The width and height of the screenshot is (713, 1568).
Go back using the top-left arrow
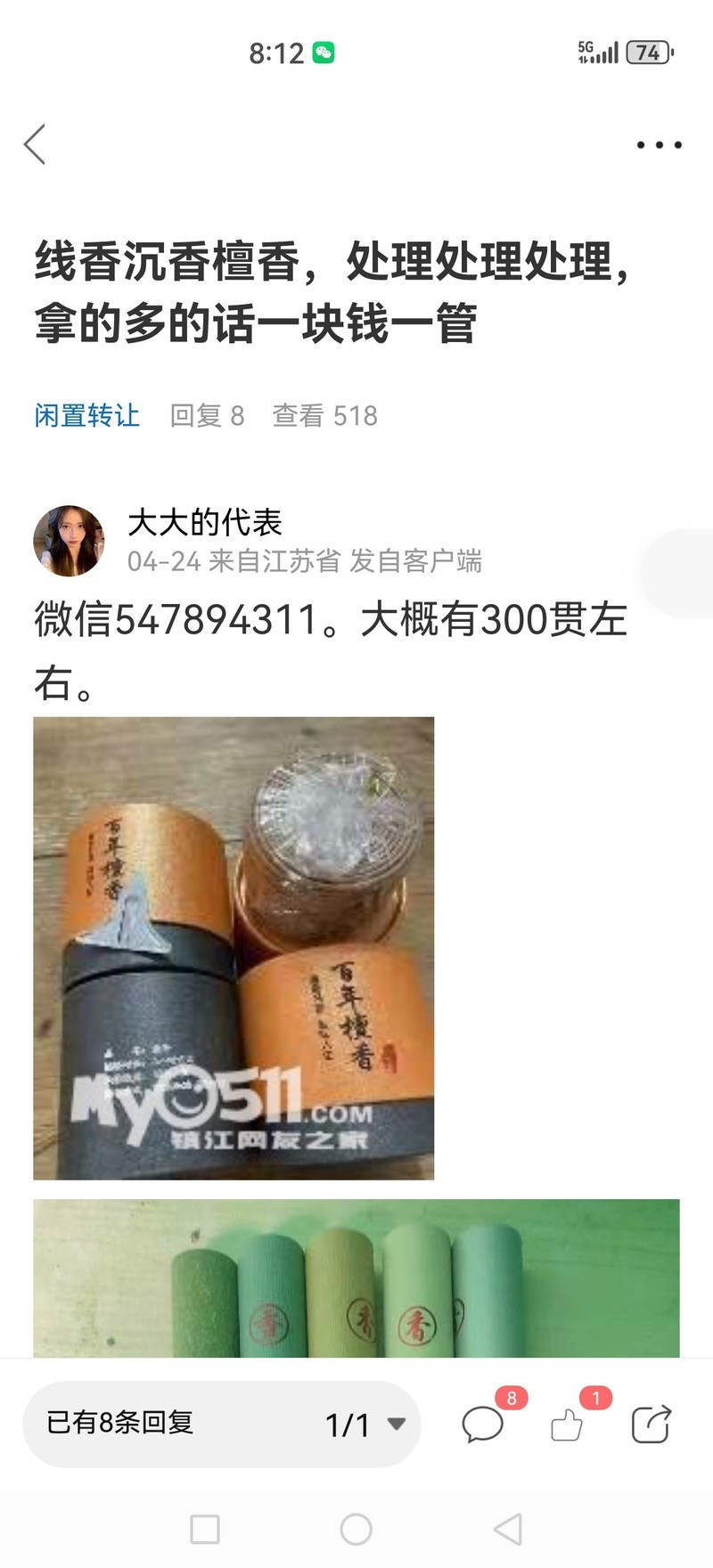coord(35,144)
